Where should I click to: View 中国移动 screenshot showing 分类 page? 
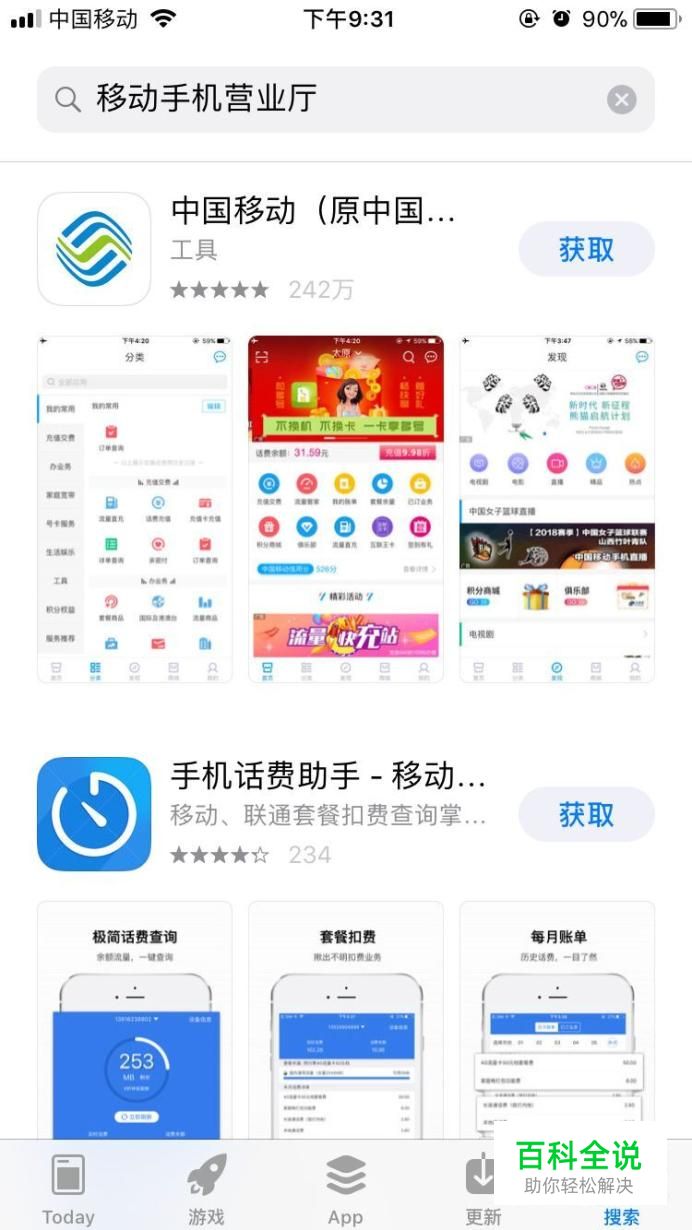[134, 509]
